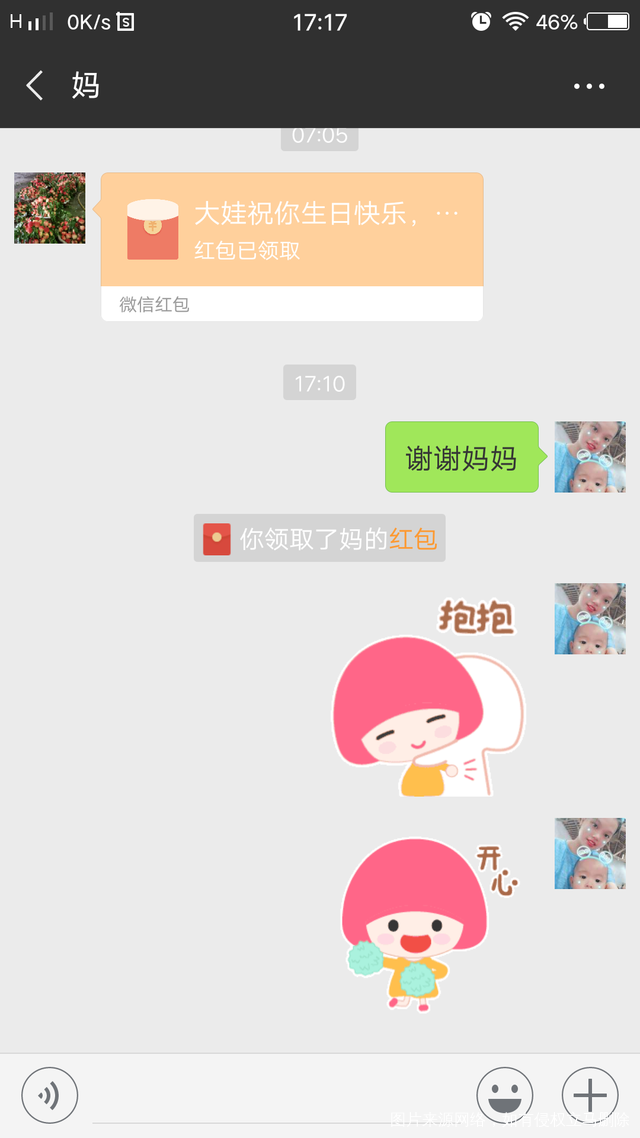The image size is (640, 1138).
Task: Tap my avatar beside 谢谢妈妈 message
Action: (x=590, y=457)
